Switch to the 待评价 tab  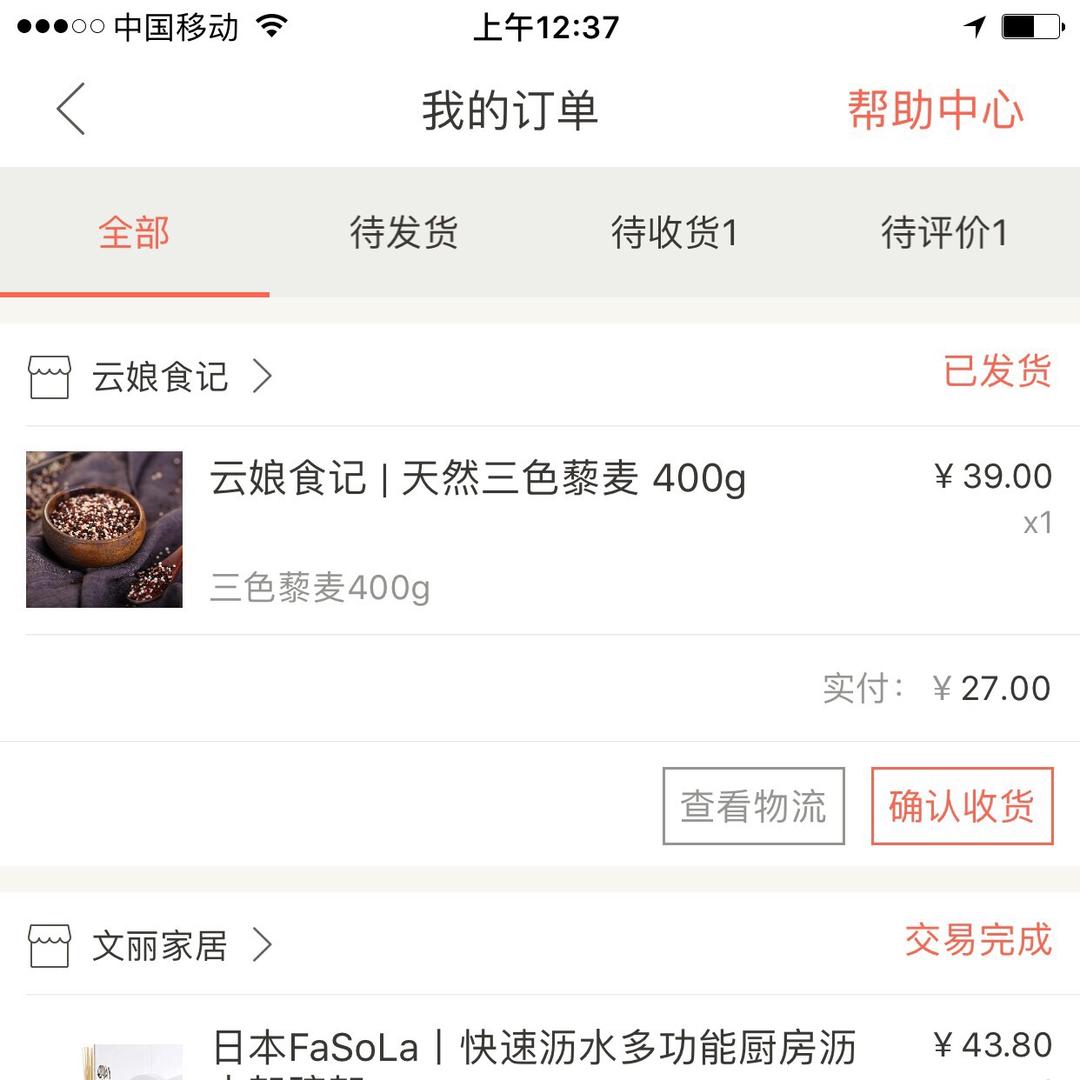point(944,233)
